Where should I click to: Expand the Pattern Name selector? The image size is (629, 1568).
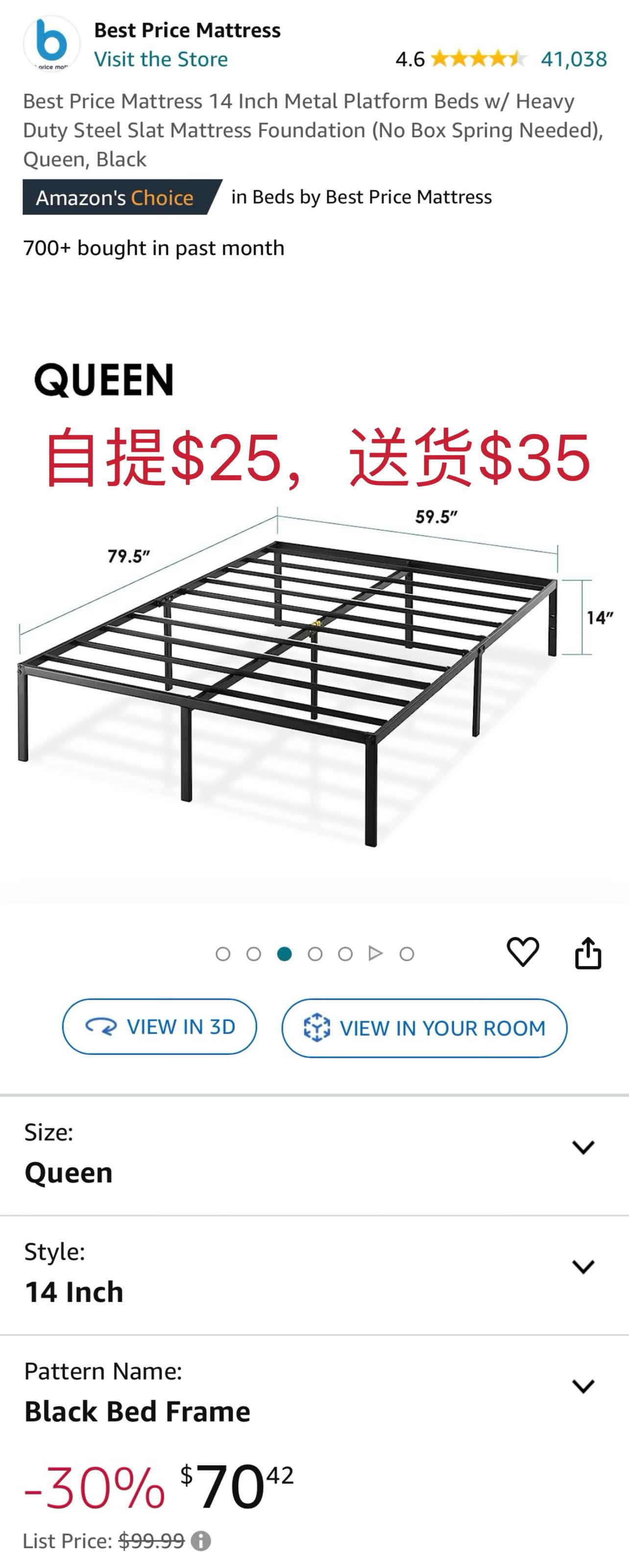pyautogui.click(x=582, y=1386)
